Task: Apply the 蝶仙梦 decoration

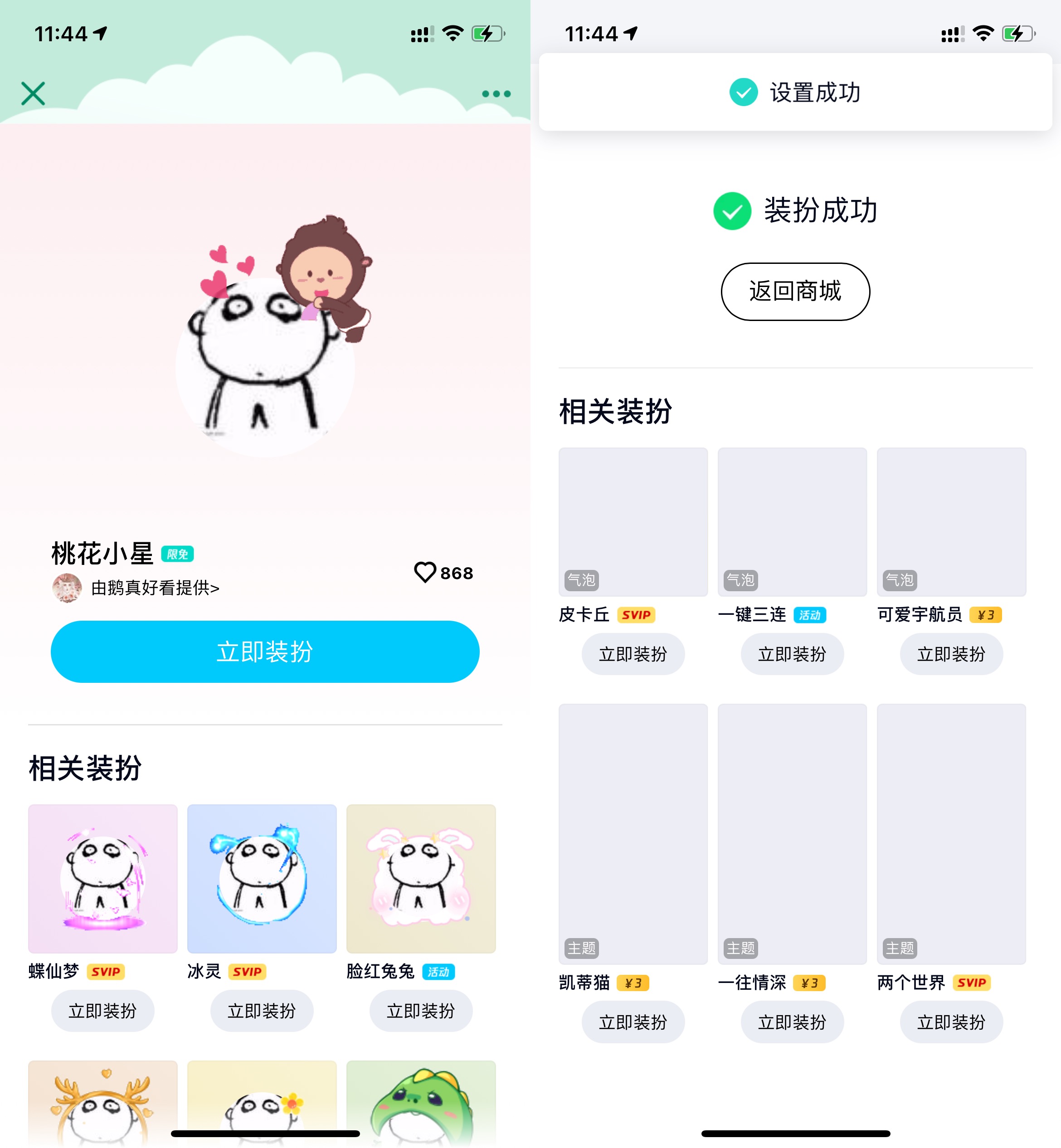Action: coord(102,1011)
